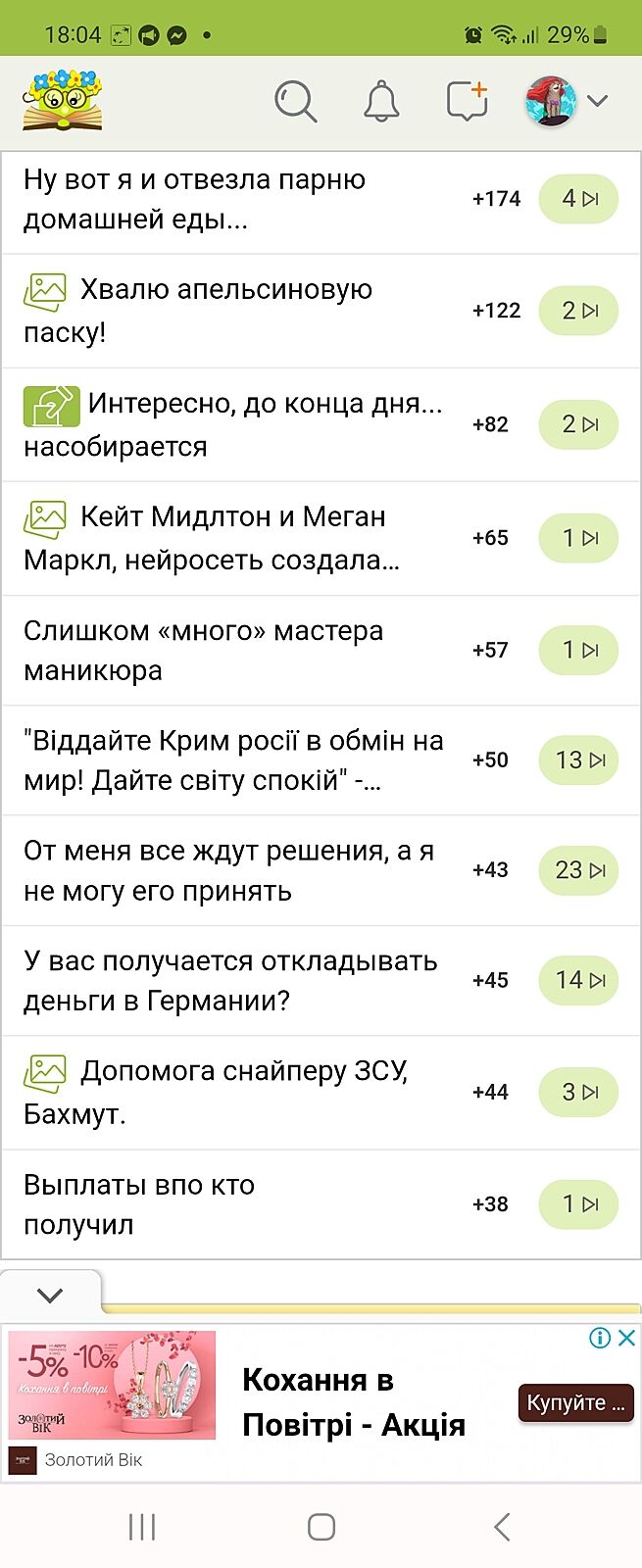
Task: Collapse the panel with the down chevron
Action: point(50,1296)
